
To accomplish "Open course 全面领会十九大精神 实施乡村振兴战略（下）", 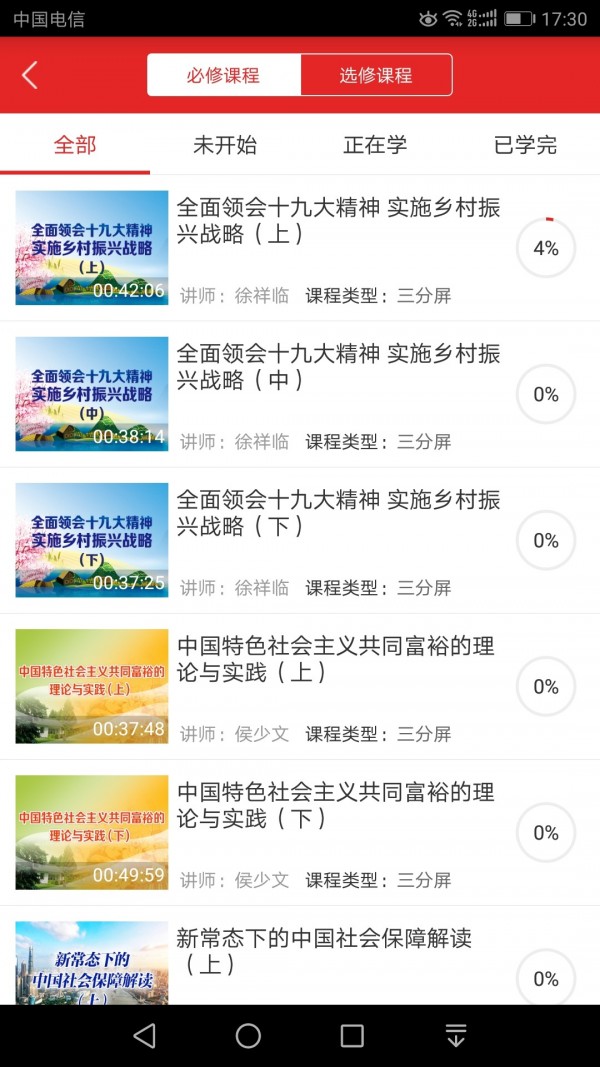I will tap(338, 513).
